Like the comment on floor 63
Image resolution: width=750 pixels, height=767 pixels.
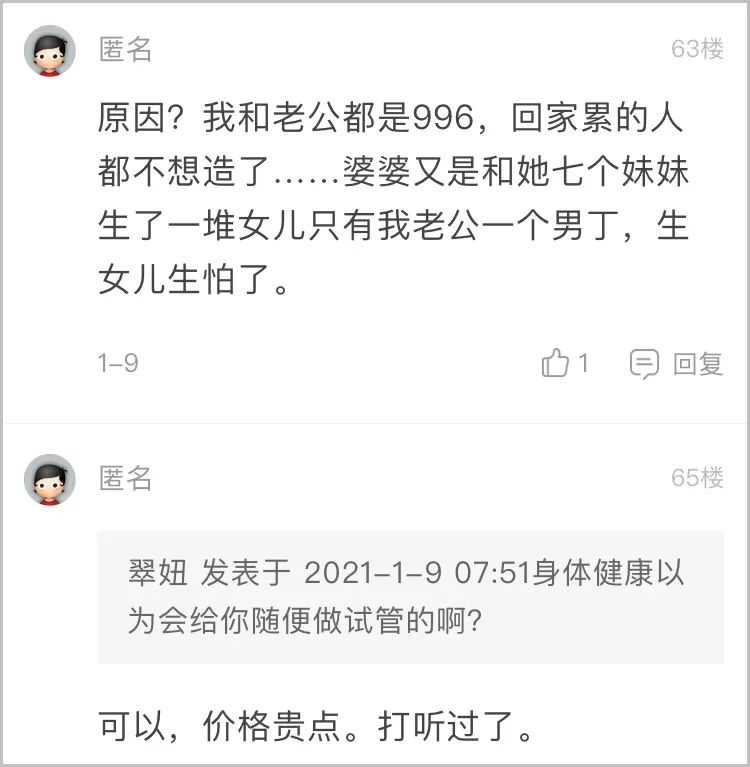pos(556,364)
